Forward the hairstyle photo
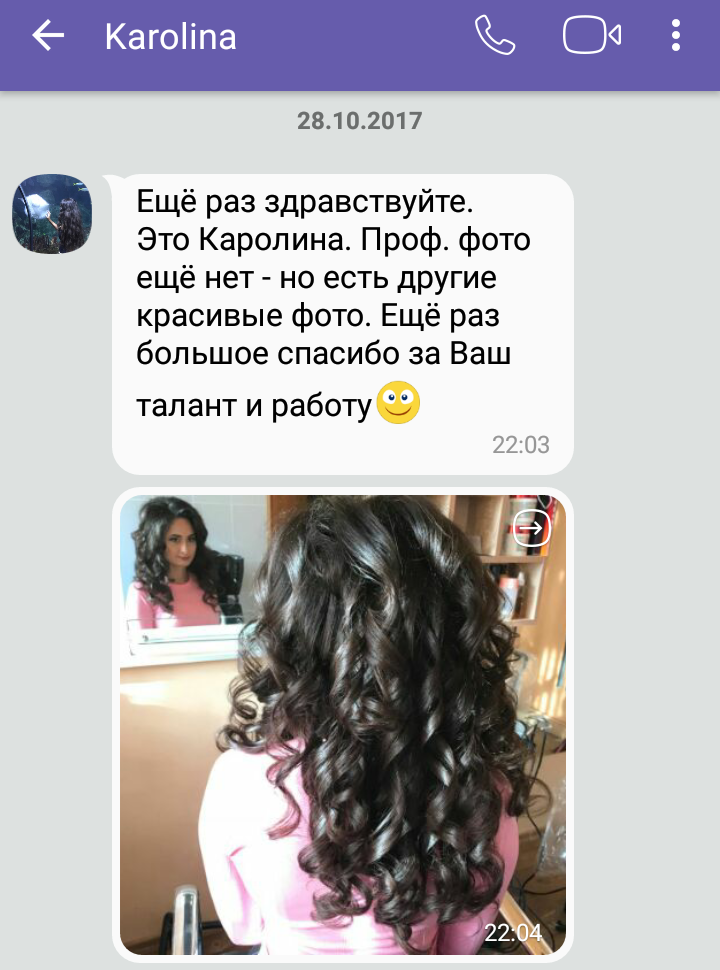 (532, 527)
